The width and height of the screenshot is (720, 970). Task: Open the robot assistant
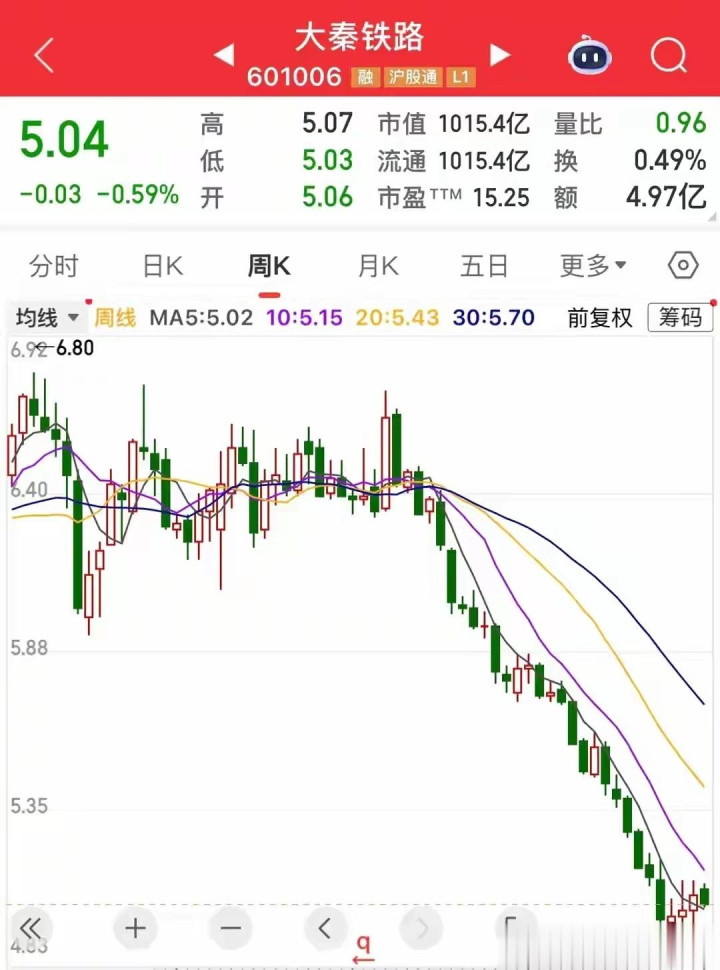[x=590, y=56]
